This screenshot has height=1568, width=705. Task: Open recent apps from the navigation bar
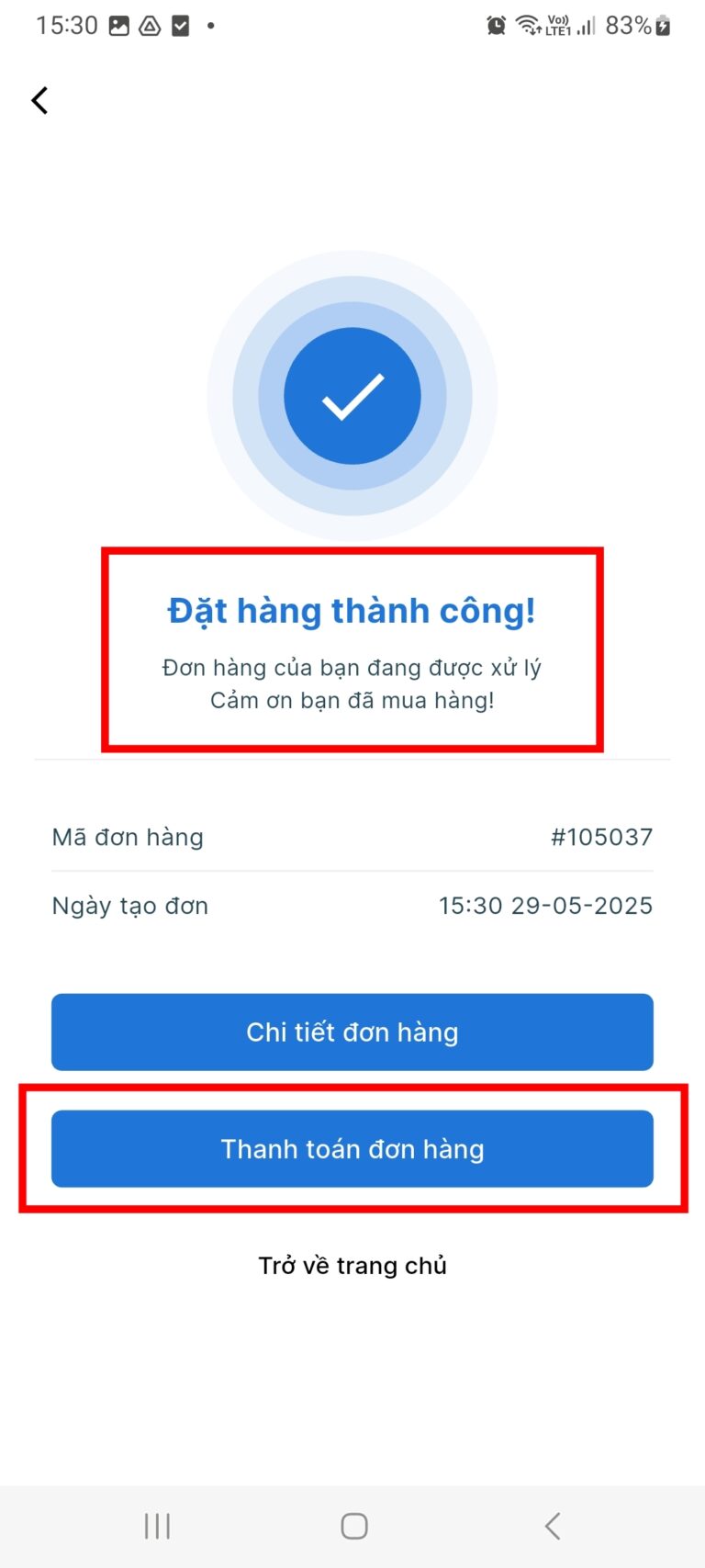(x=157, y=1525)
